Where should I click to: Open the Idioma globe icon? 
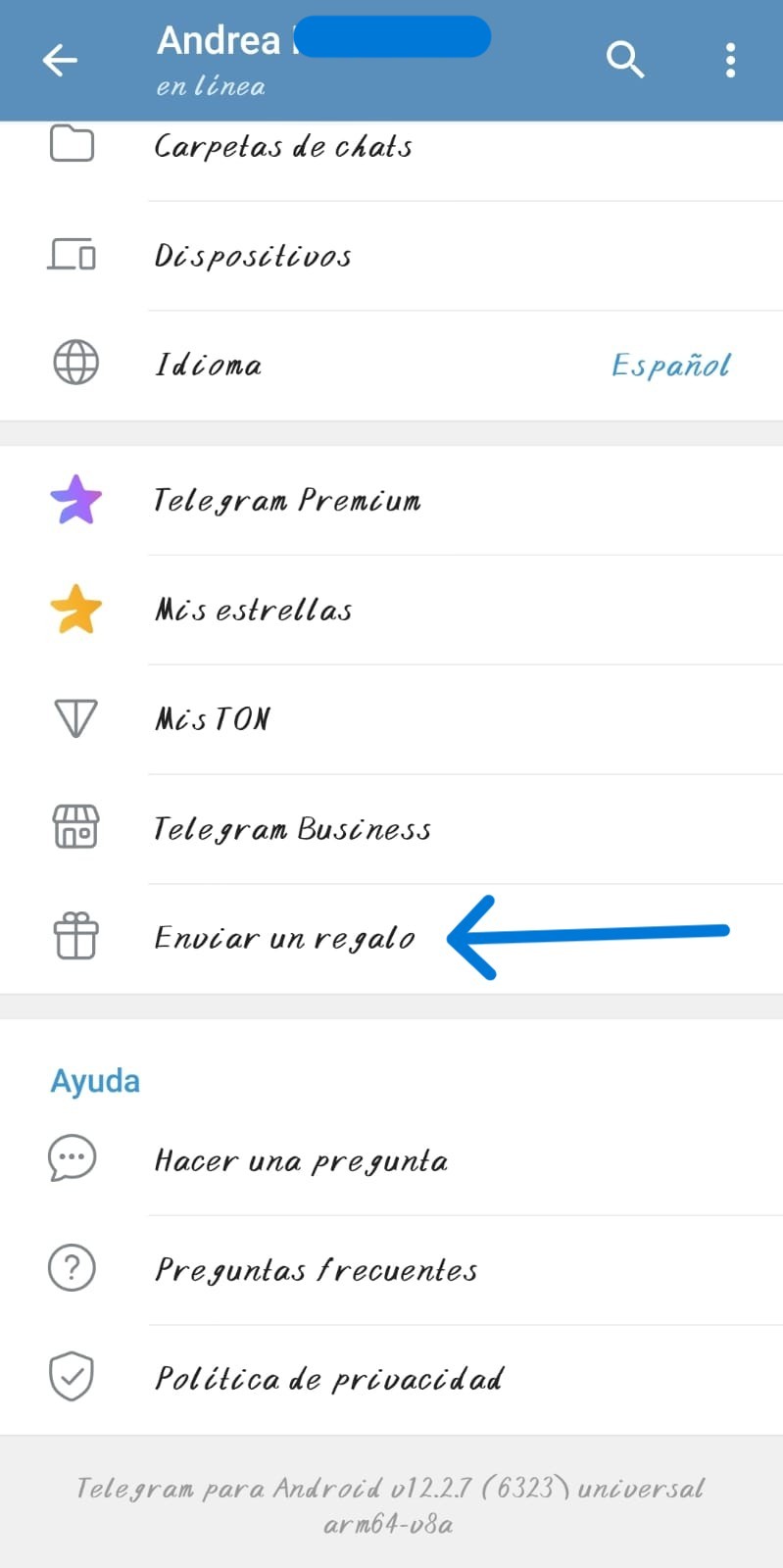(75, 363)
